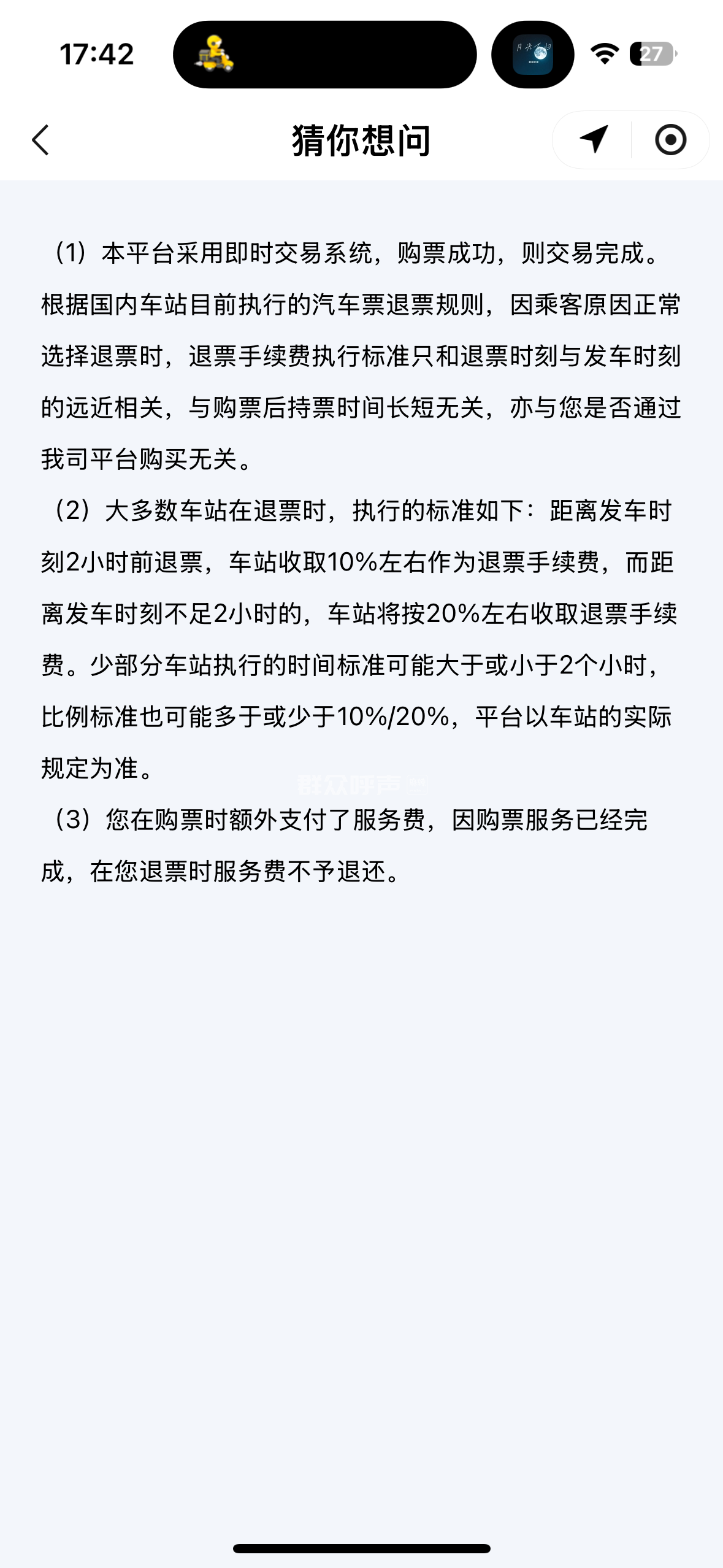Go back from the 猜你想问 page
The image size is (723, 1568).
click(40, 140)
